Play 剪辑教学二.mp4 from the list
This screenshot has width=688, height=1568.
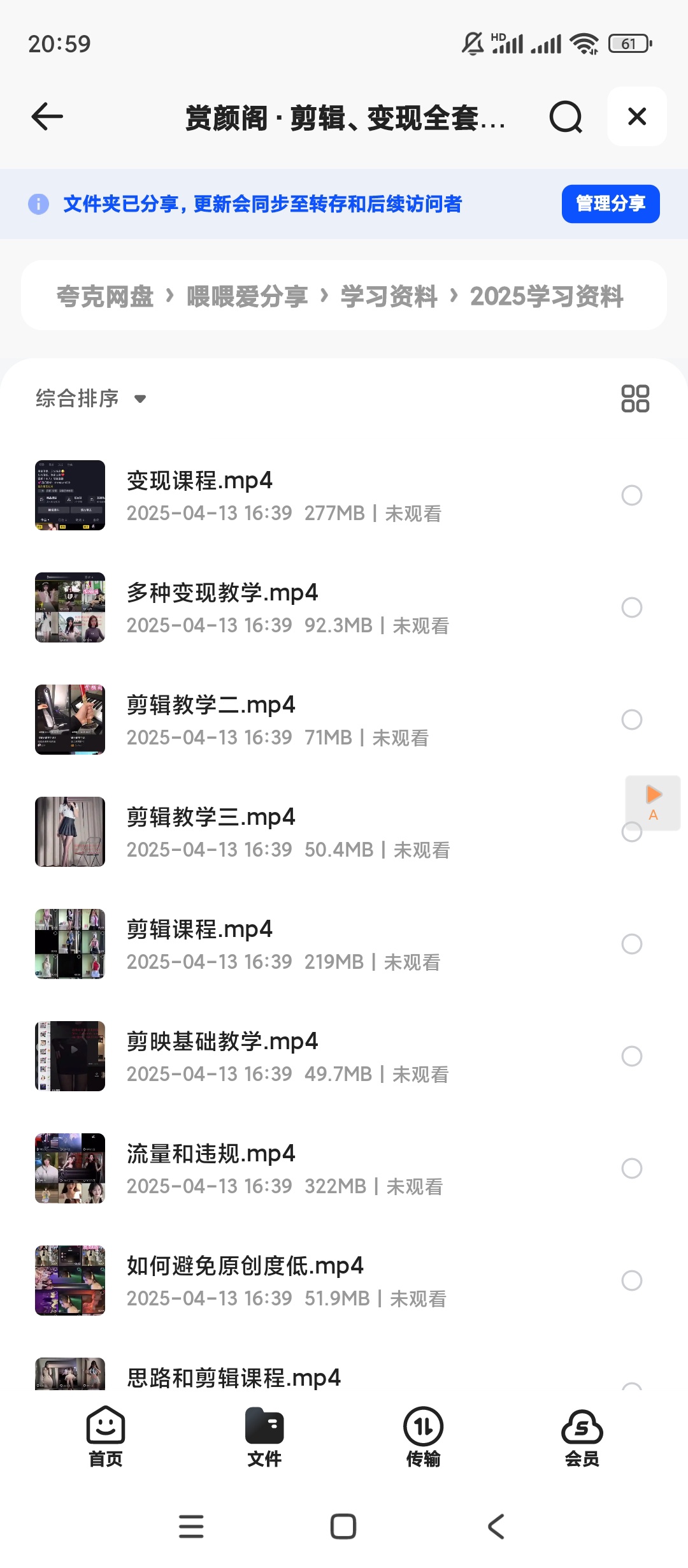(x=211, y=706)
